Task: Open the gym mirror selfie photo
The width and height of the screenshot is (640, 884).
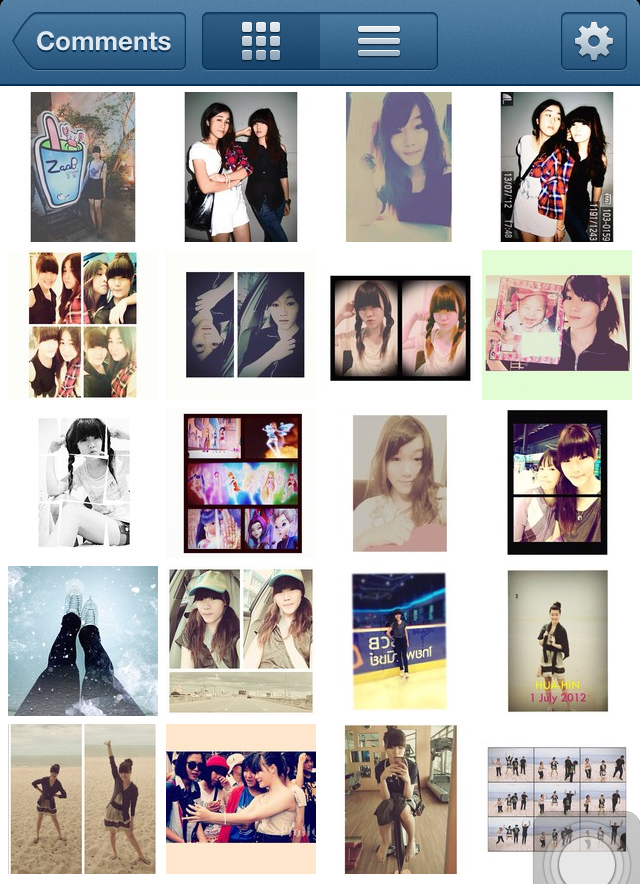Action: coord(400,798)
